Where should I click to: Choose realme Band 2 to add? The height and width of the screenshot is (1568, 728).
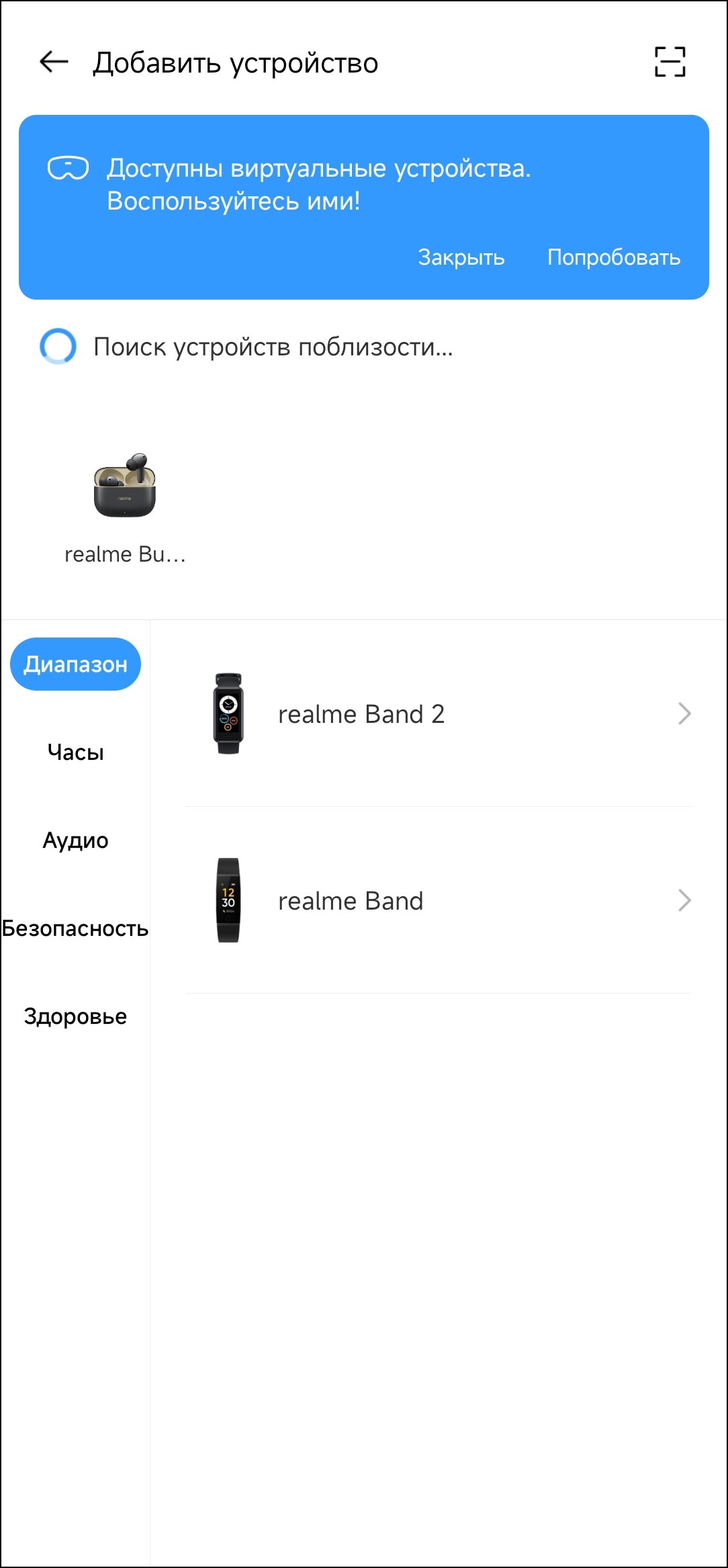click(438, 713)
